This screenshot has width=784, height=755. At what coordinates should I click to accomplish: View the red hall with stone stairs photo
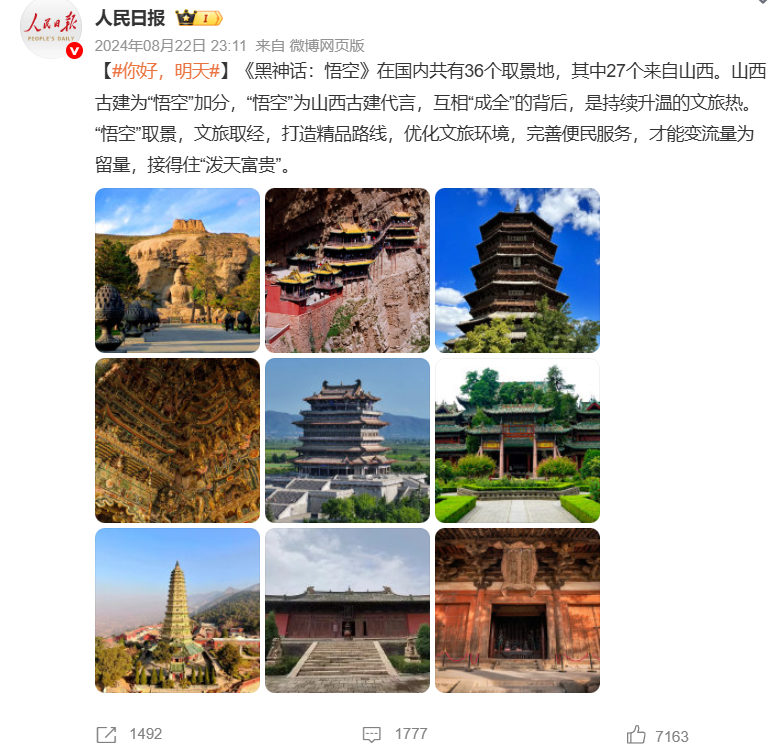pos(347,610)
